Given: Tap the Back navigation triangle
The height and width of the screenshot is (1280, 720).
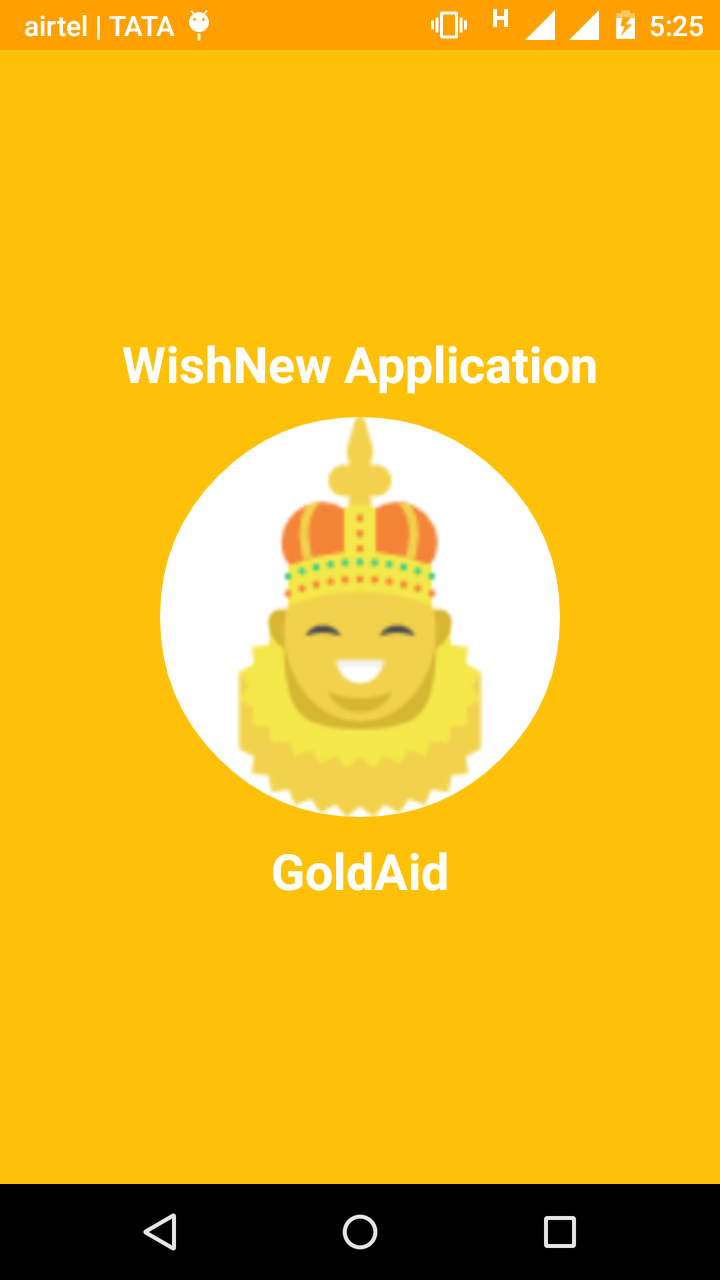Looking at the screenshot, I should click(161, 1231).
